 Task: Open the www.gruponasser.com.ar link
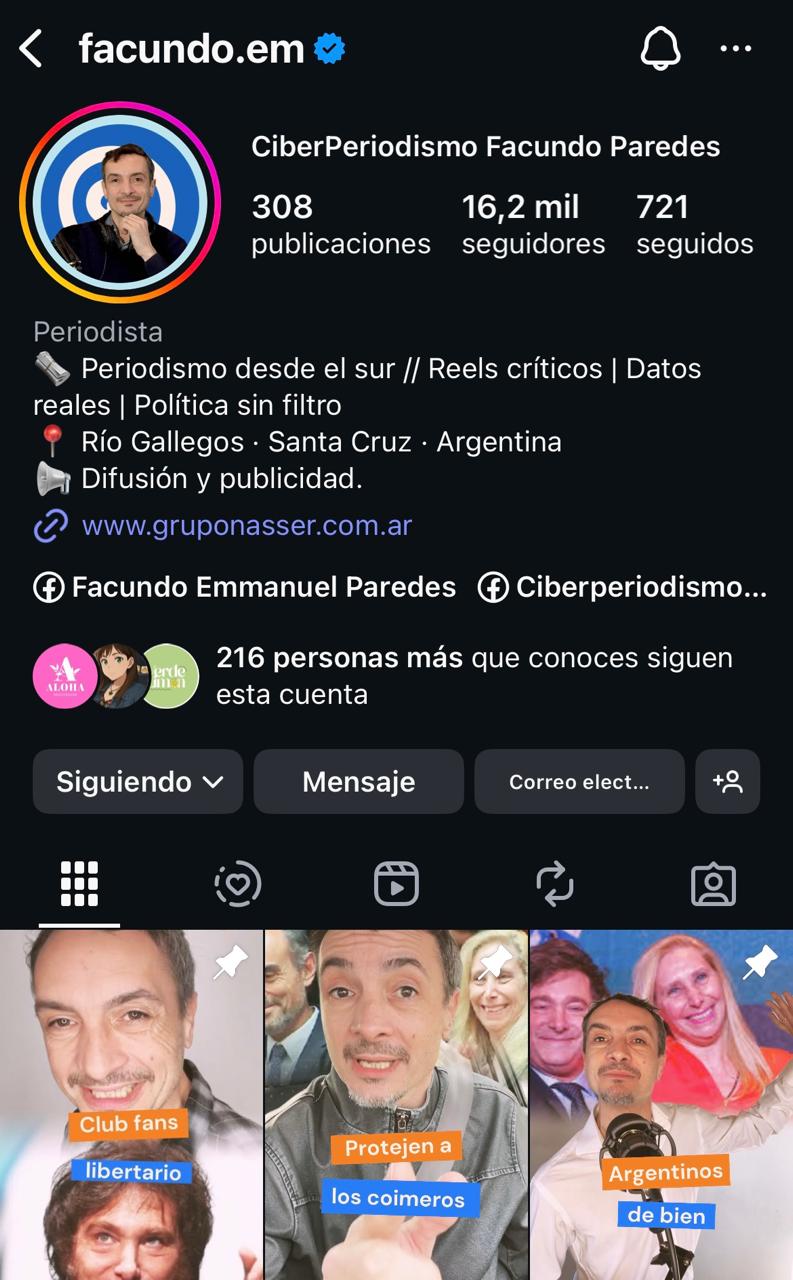click(x=246, y=525)
